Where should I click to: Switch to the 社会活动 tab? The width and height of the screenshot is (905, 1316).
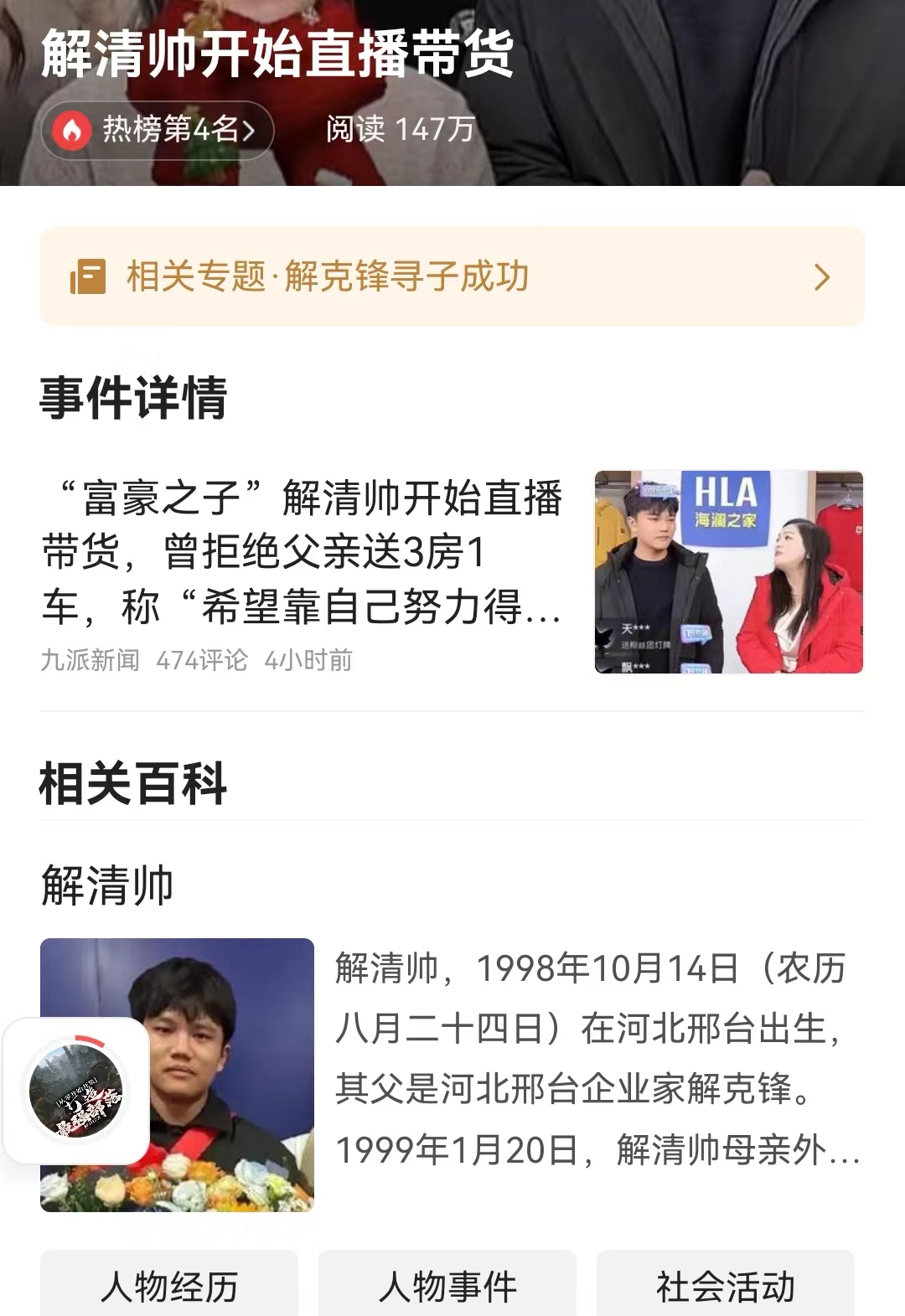(x=727, y=1285)
